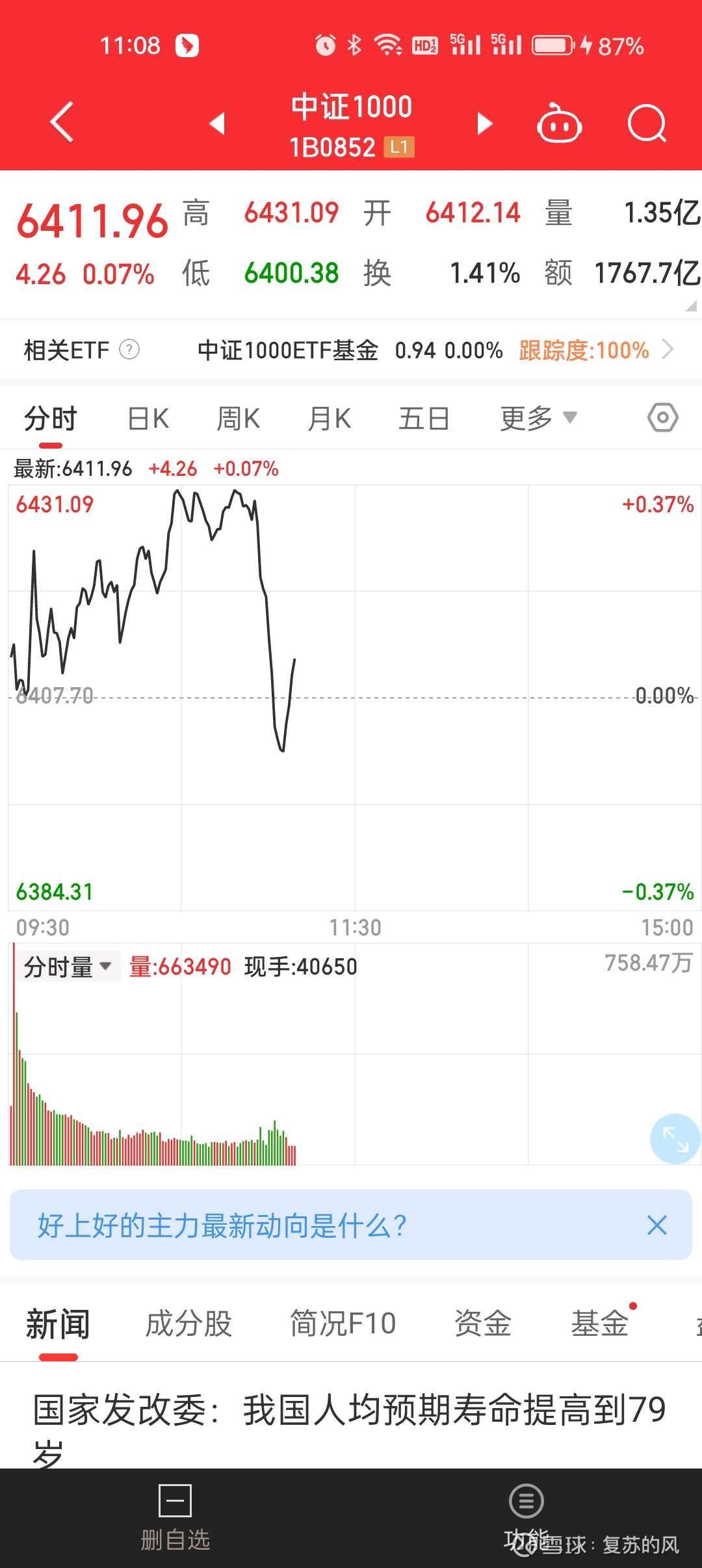Image resolution: width=702 pixels, height=1568 pixels.
Task: Open the AI assistant robot icon
Action: click(559, 124)
